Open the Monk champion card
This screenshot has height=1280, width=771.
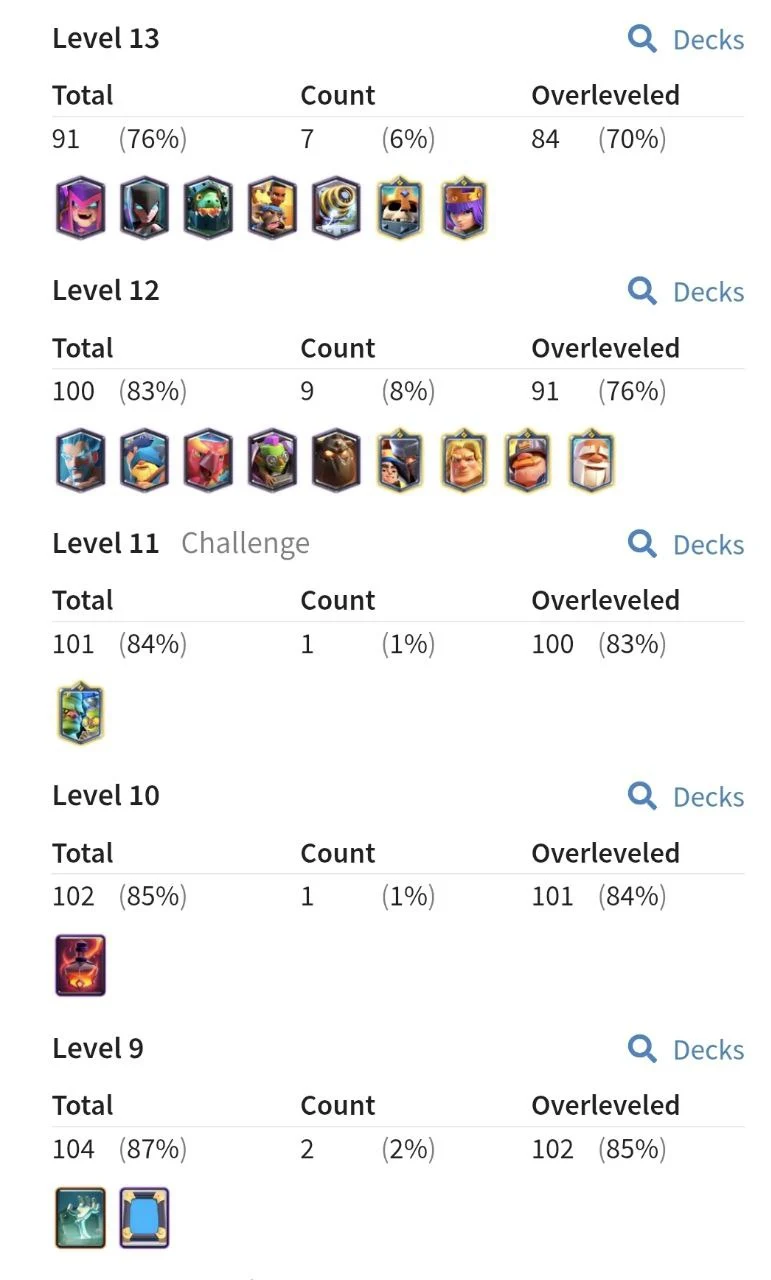click(592, 461)
